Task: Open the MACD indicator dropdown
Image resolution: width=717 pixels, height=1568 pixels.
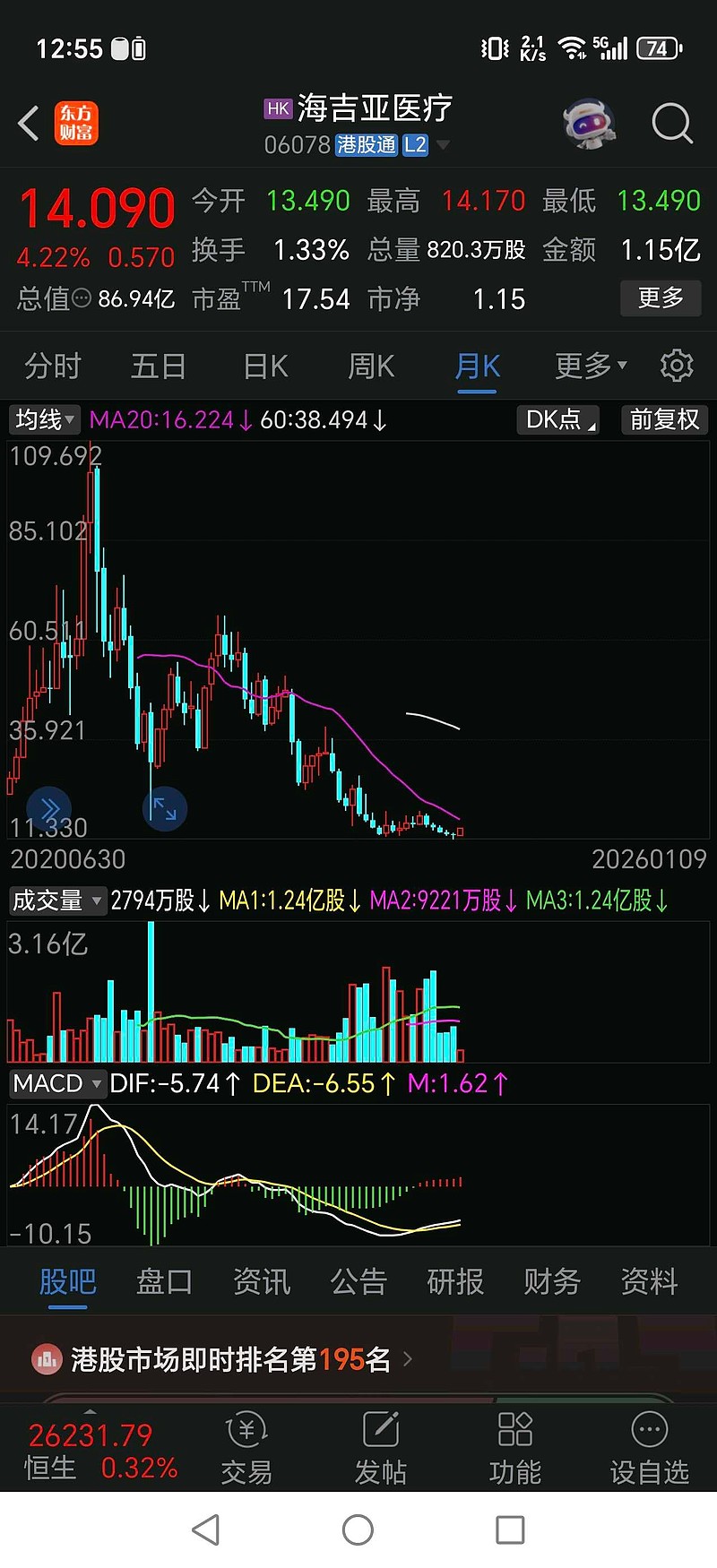Action: click(56, 1083)
